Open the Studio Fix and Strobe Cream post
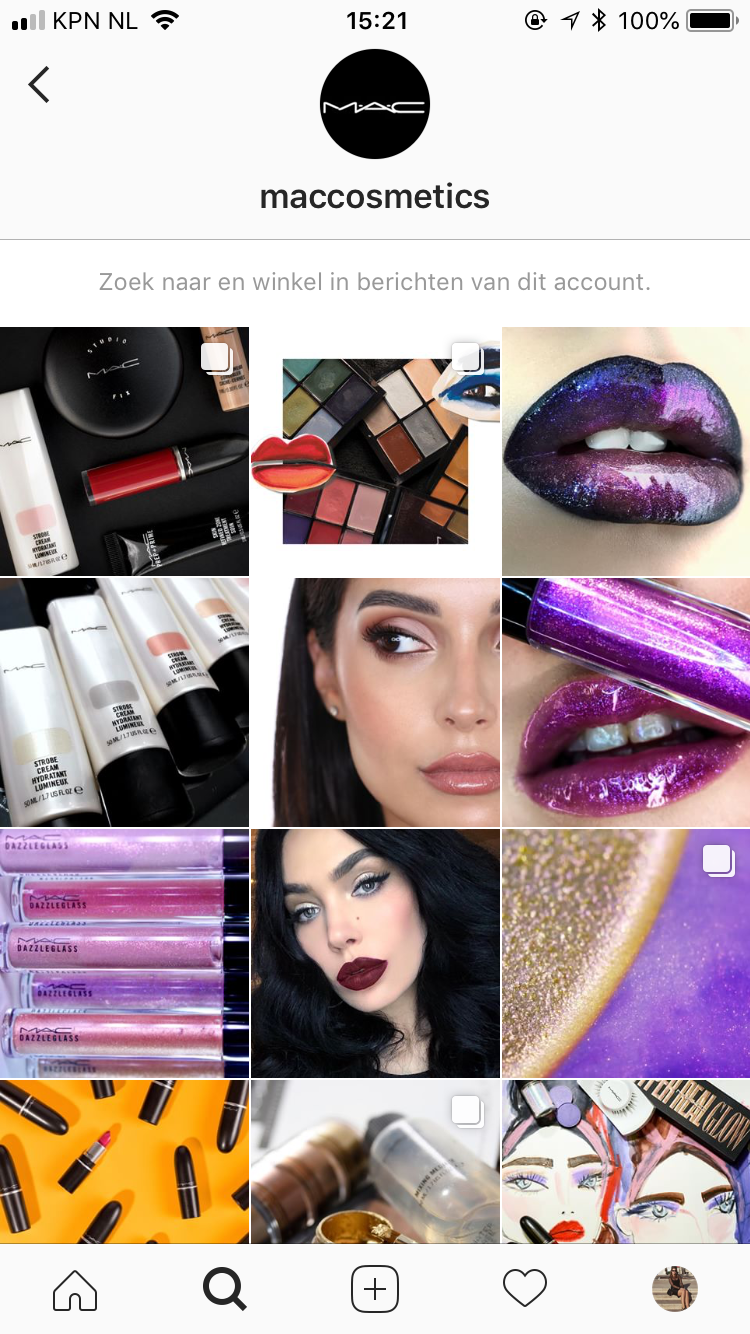This screenshot has height=1334, width=750. pos(124,451)
